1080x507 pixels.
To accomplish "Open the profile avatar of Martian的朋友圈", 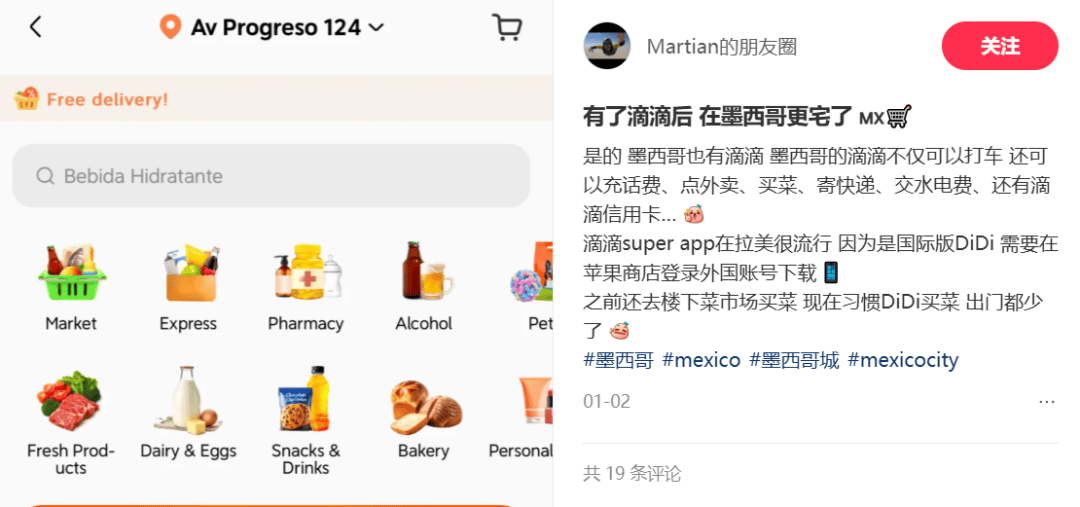I will click(x=607, y=46).
